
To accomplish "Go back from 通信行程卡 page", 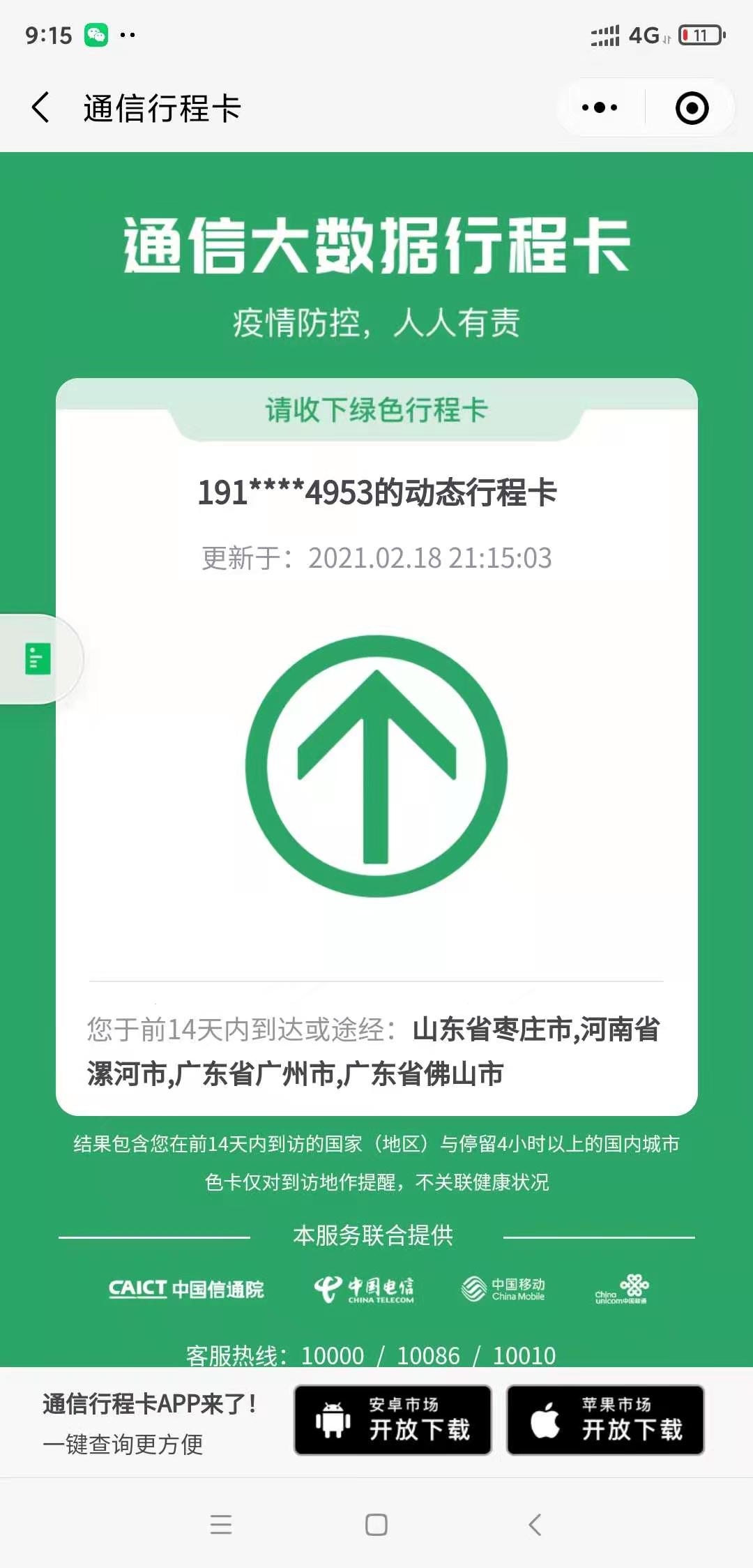I will tap(41, 108).
